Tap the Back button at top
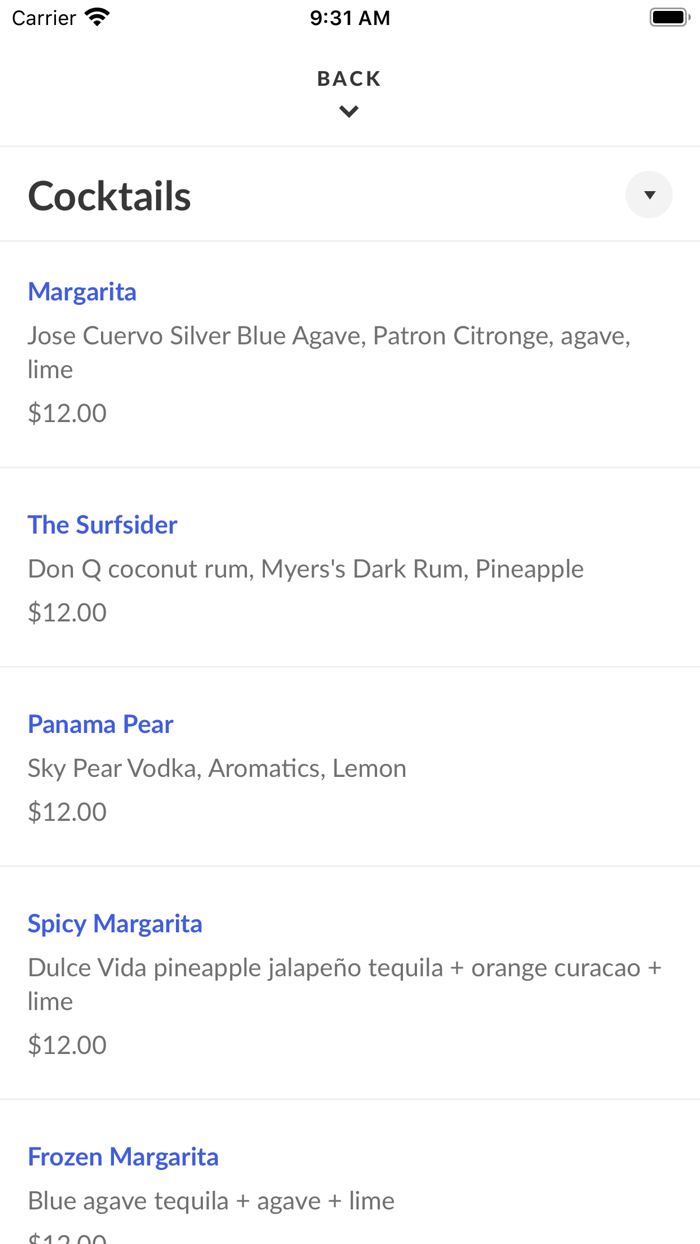This screenshot has width=700, height=1244. [349, 93]
